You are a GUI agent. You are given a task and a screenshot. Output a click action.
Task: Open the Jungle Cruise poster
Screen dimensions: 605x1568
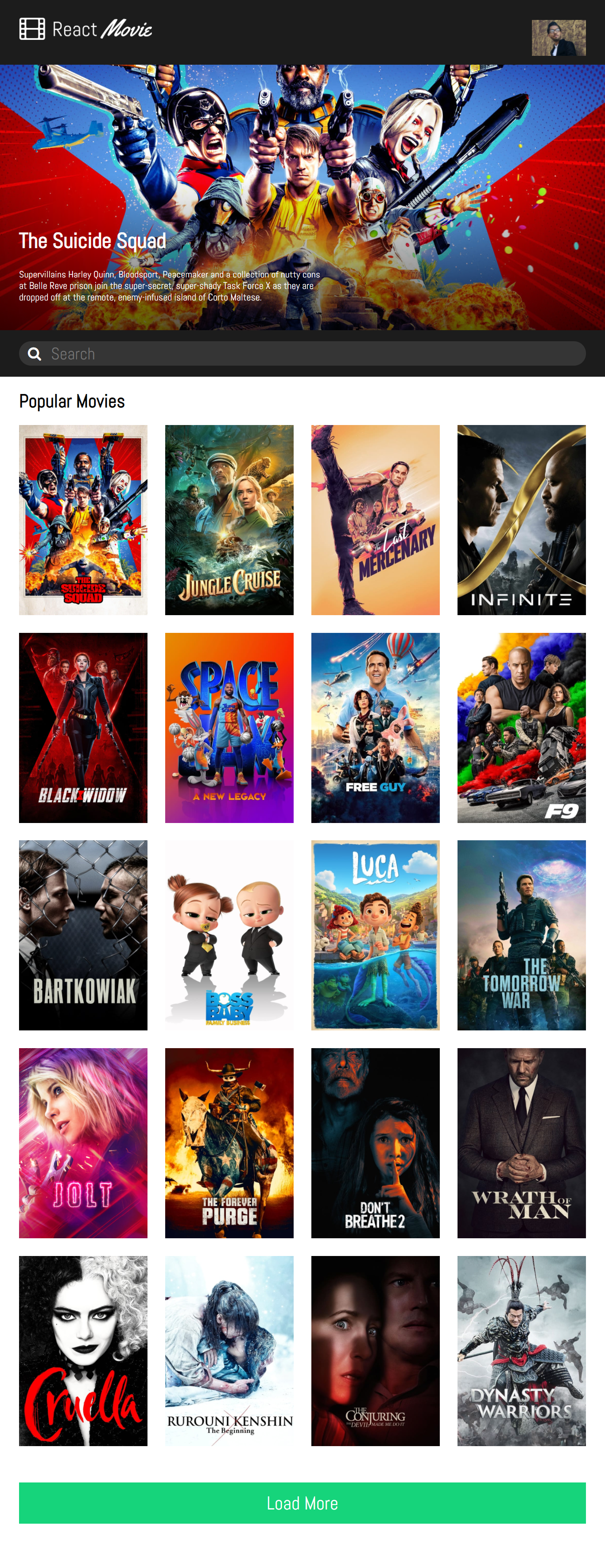point(229,519)
